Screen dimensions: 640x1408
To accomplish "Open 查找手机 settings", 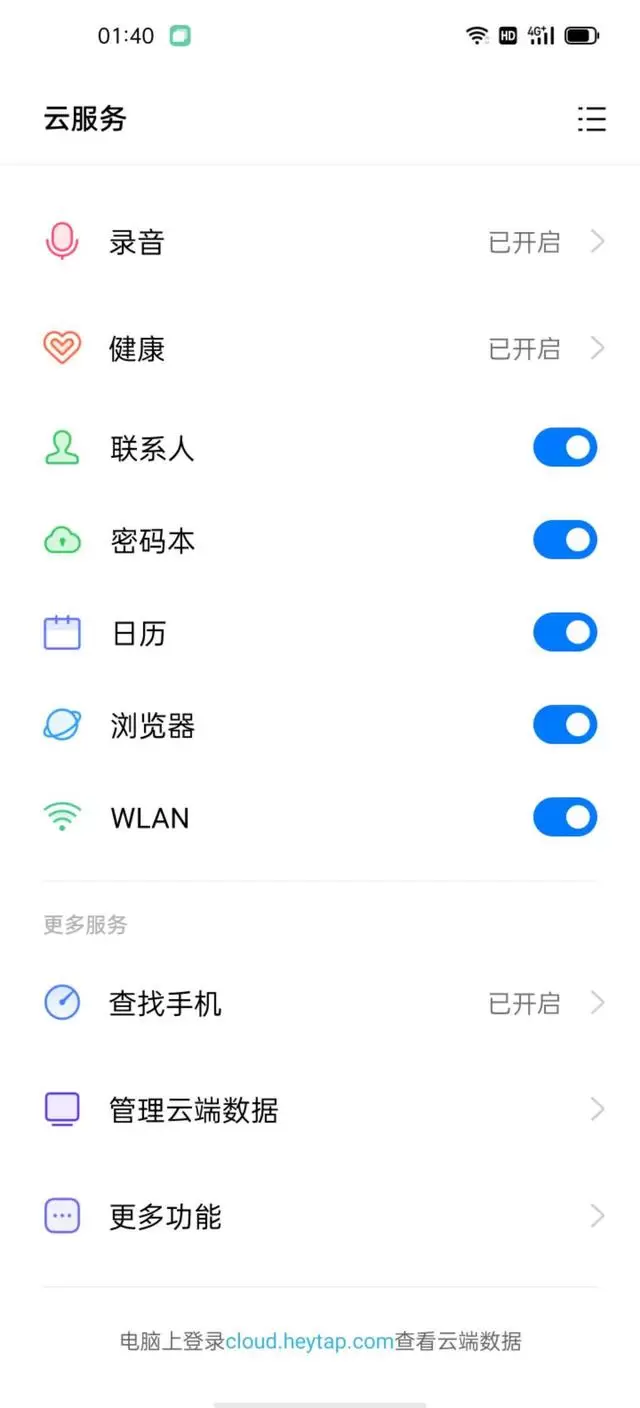I will coord(320,1003).
